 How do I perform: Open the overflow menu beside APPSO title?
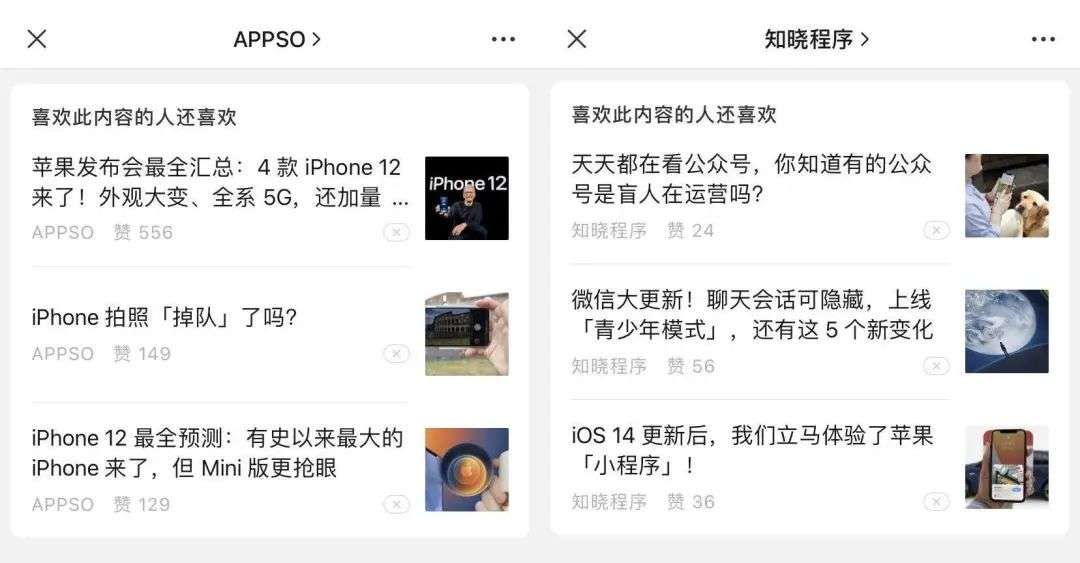(503, 39)
